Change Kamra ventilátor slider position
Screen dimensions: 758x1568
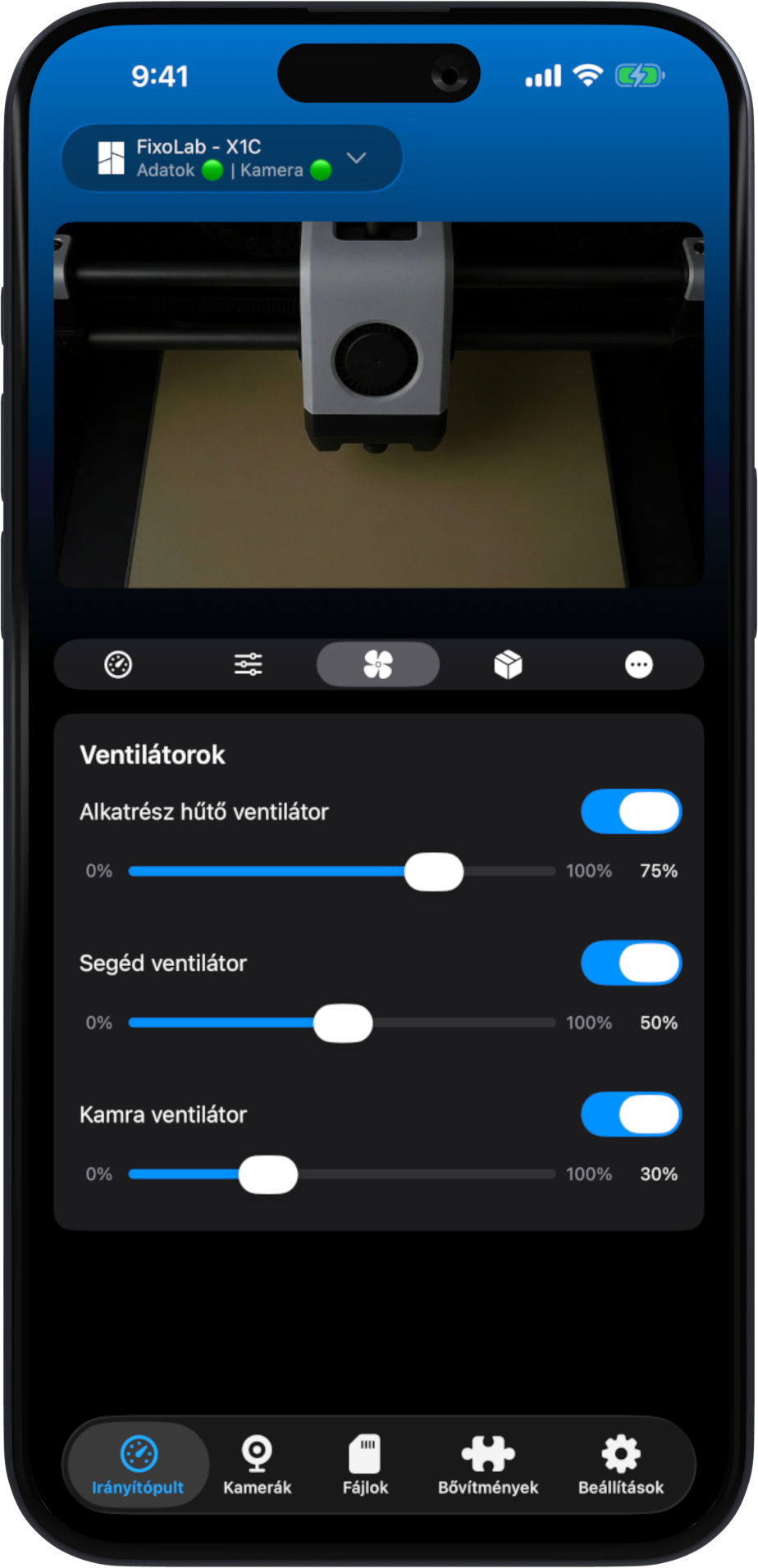point(268,1174)
